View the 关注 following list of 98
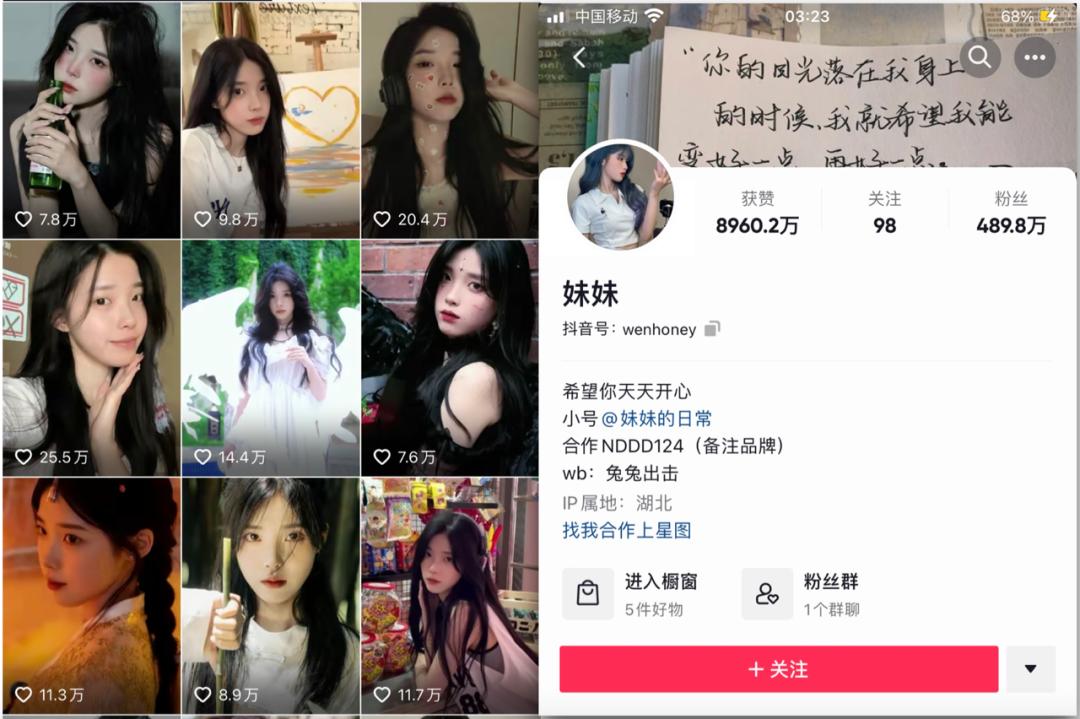Viewport: 1080px width, 719px height. coord(884,212)
